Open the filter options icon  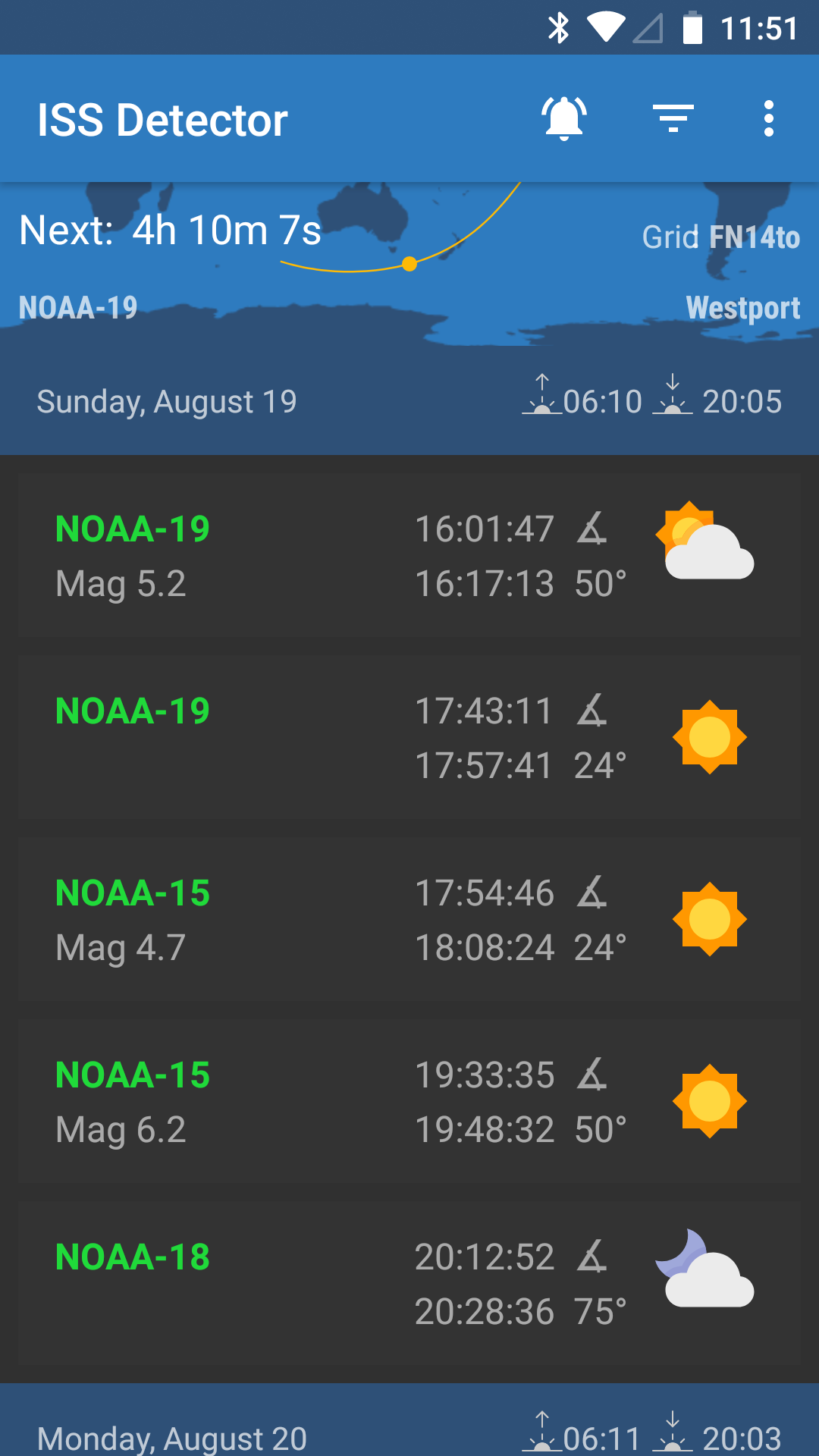click(x=673, y=119)
